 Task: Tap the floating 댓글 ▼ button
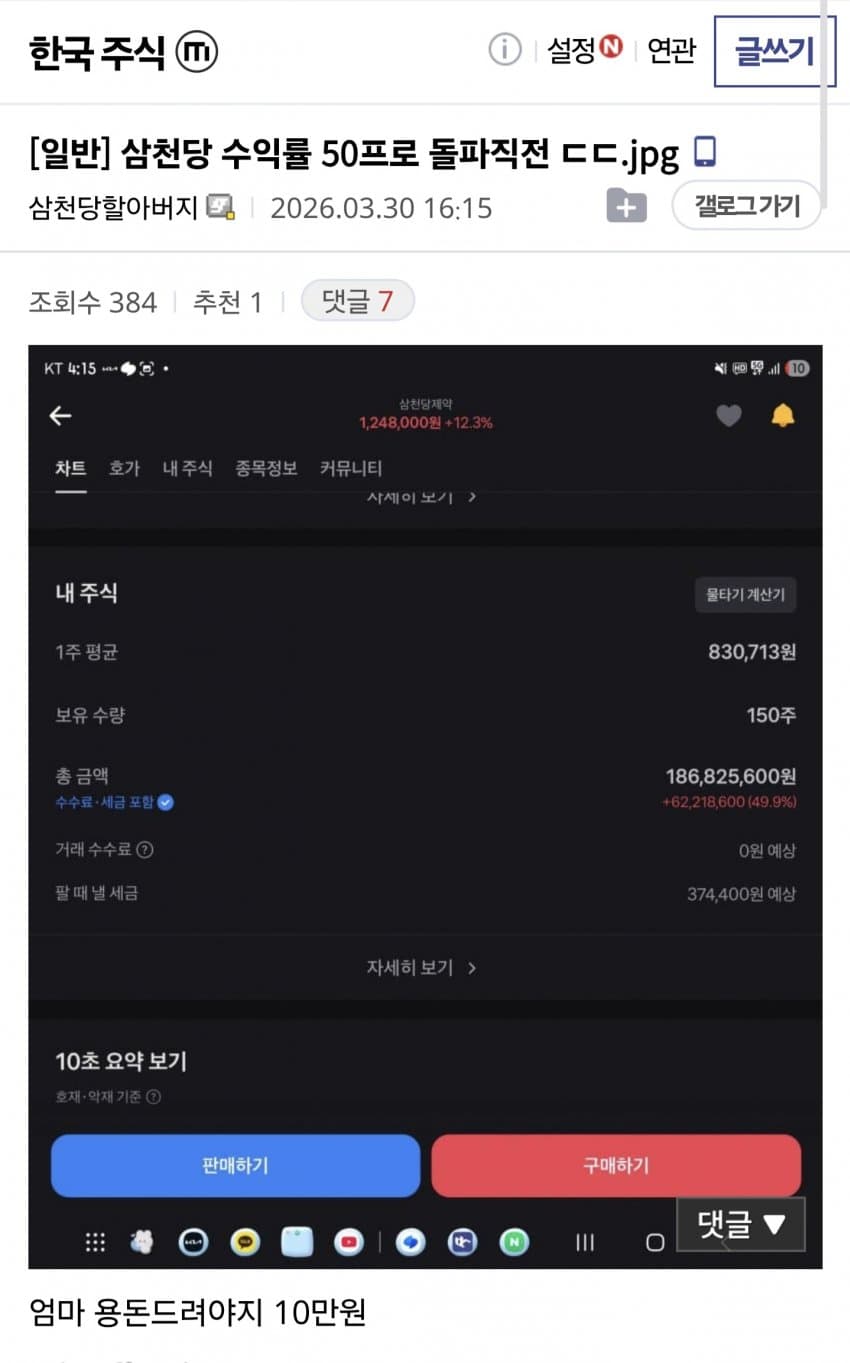(741, 1224)
